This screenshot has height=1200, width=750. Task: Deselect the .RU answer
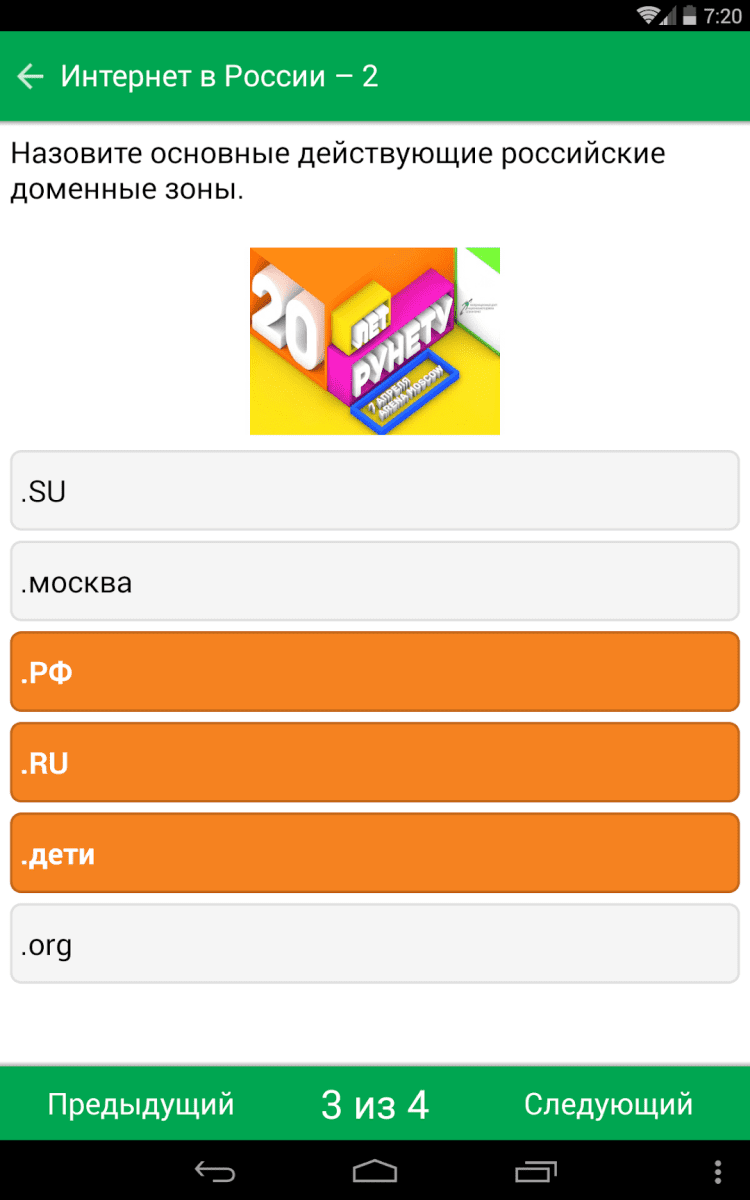[x=375, y=763]
